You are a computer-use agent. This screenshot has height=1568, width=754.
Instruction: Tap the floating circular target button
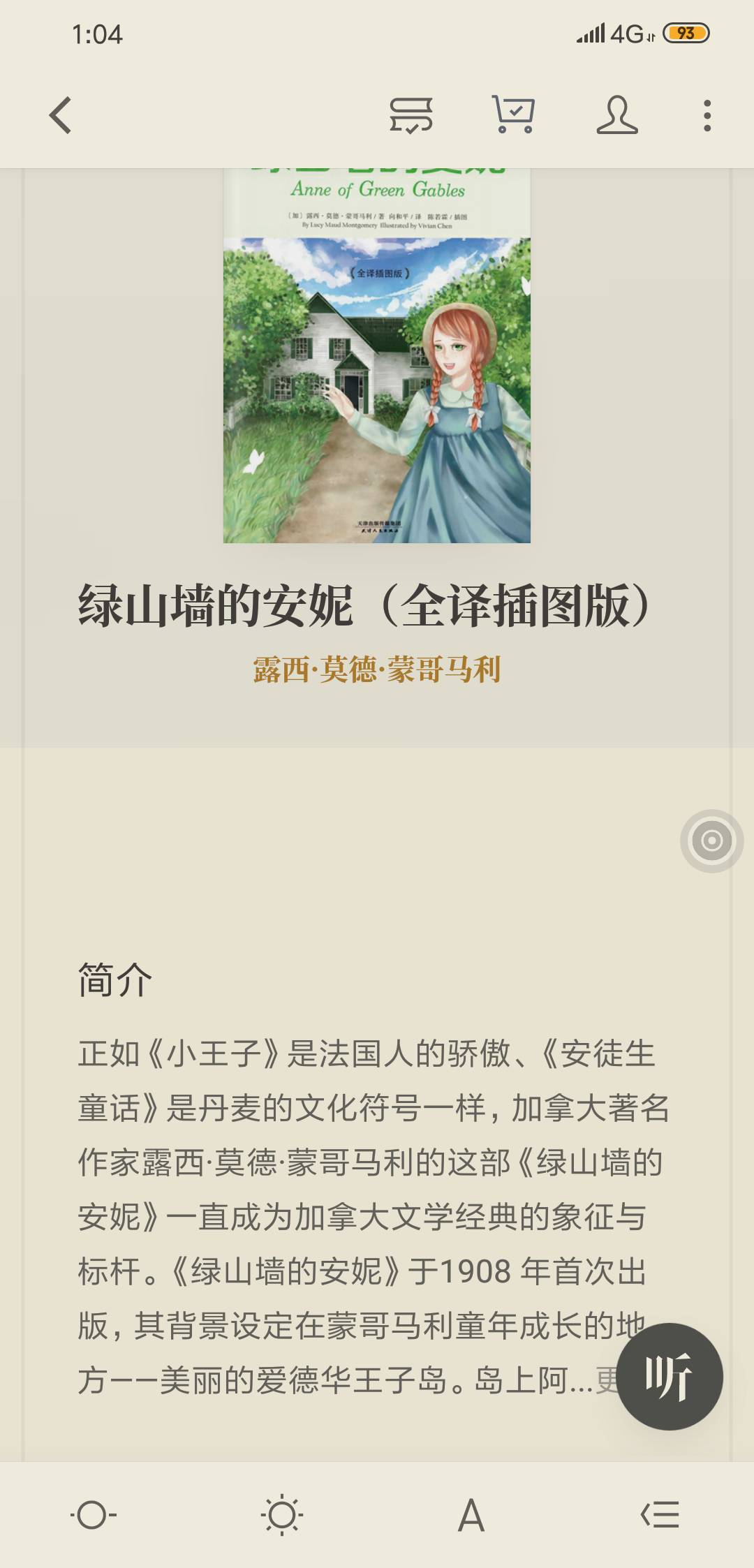[x=711, y=841]
